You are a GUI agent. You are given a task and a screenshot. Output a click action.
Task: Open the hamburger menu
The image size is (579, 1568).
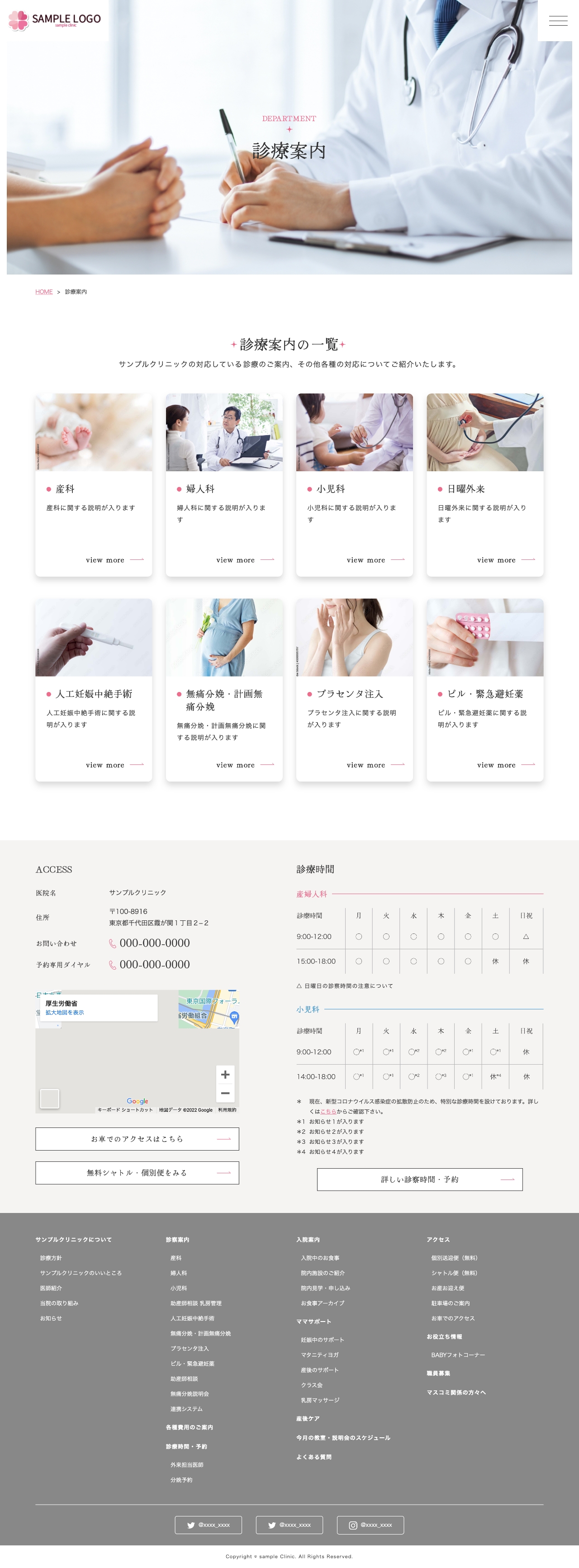[x=558, y=21]
